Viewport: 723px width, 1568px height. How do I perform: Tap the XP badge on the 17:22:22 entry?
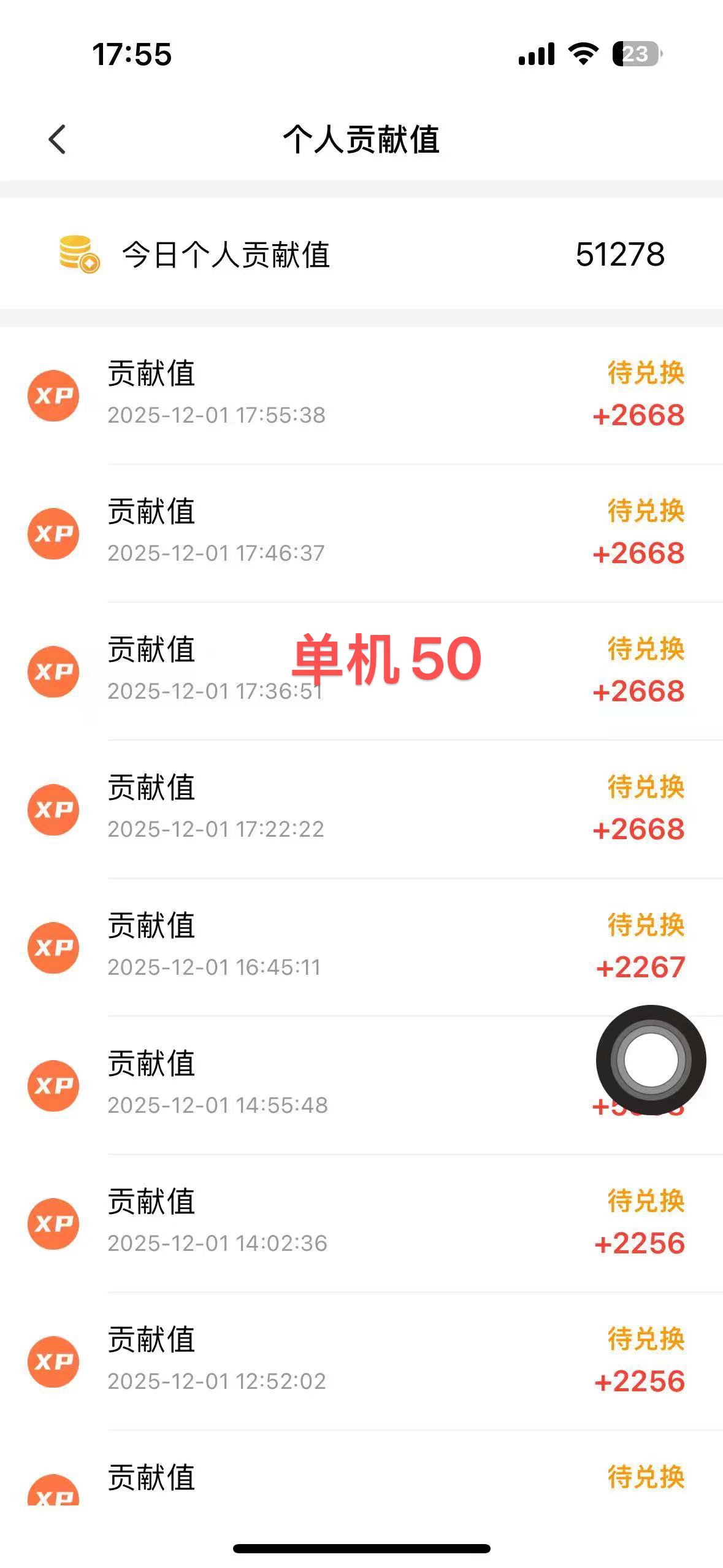click(x=54, y=809)
